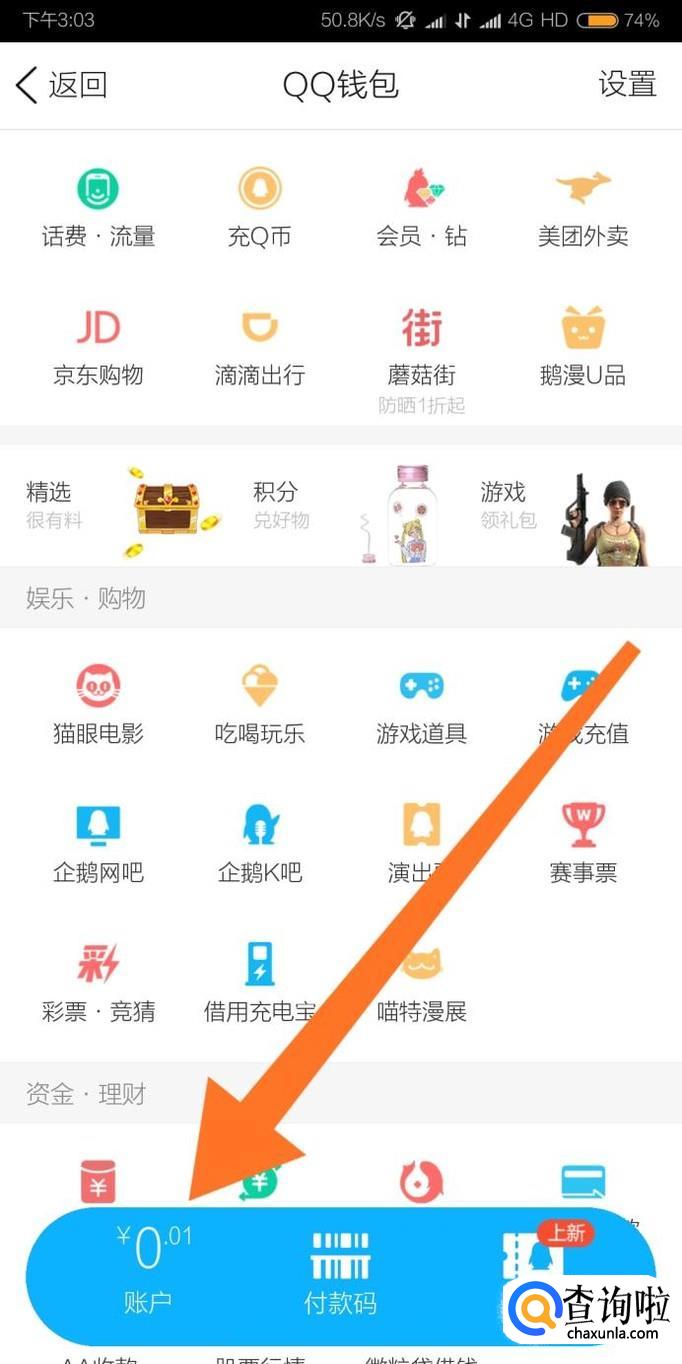Open 会员·钻 service
Screen dimensions: 682x1364
[x=422, y=208]
